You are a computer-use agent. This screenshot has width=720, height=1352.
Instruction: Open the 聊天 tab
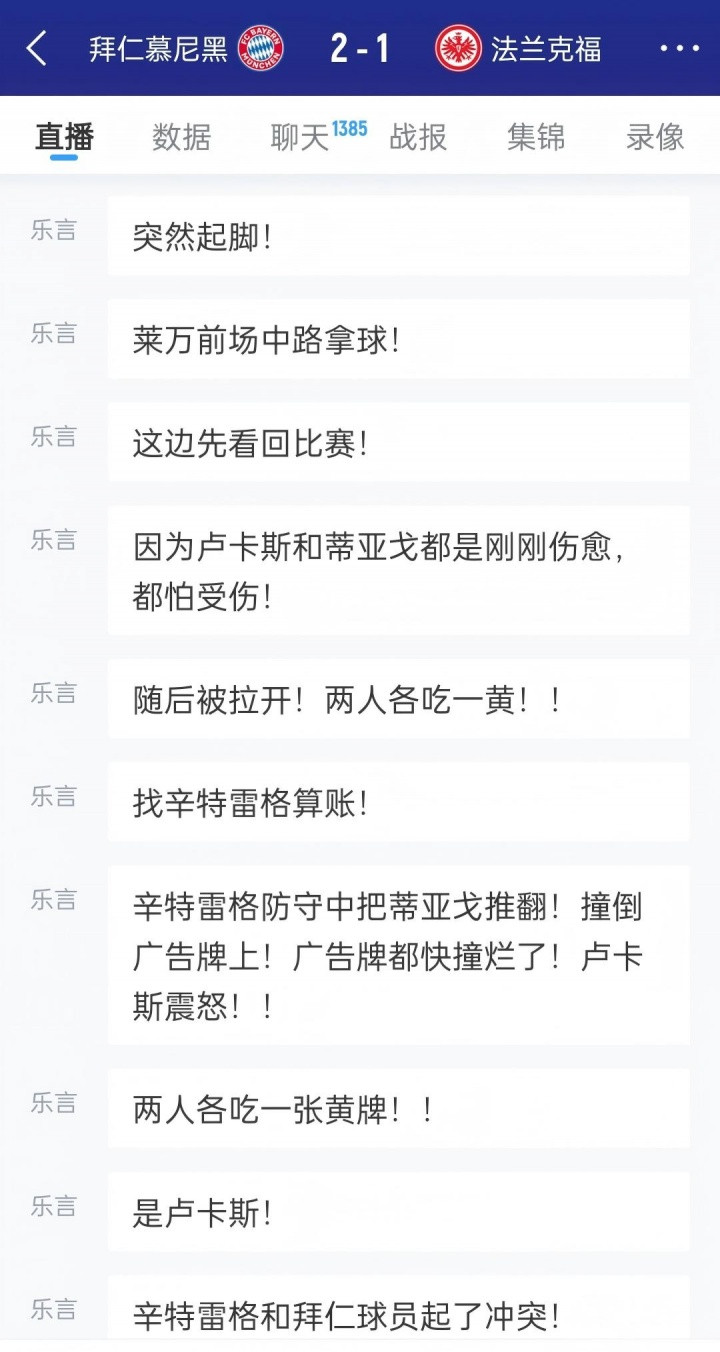coord(300,137)
